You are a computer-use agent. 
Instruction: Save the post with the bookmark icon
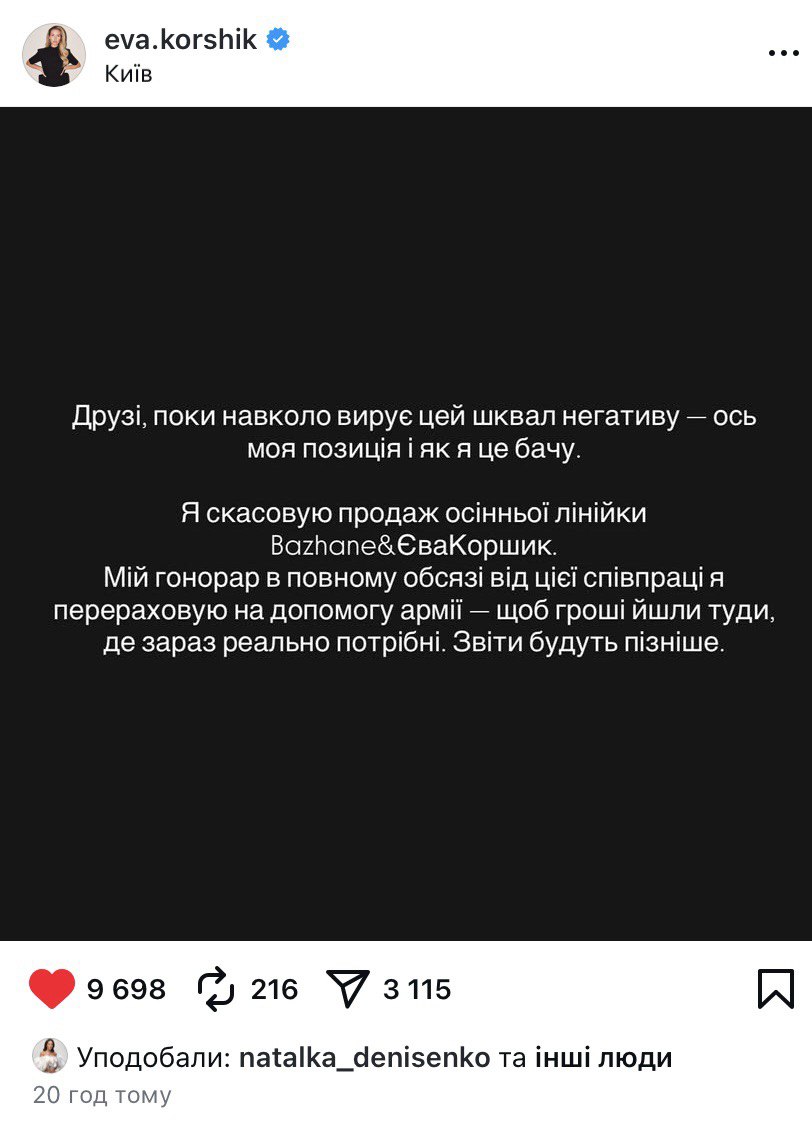pos(775,989)
